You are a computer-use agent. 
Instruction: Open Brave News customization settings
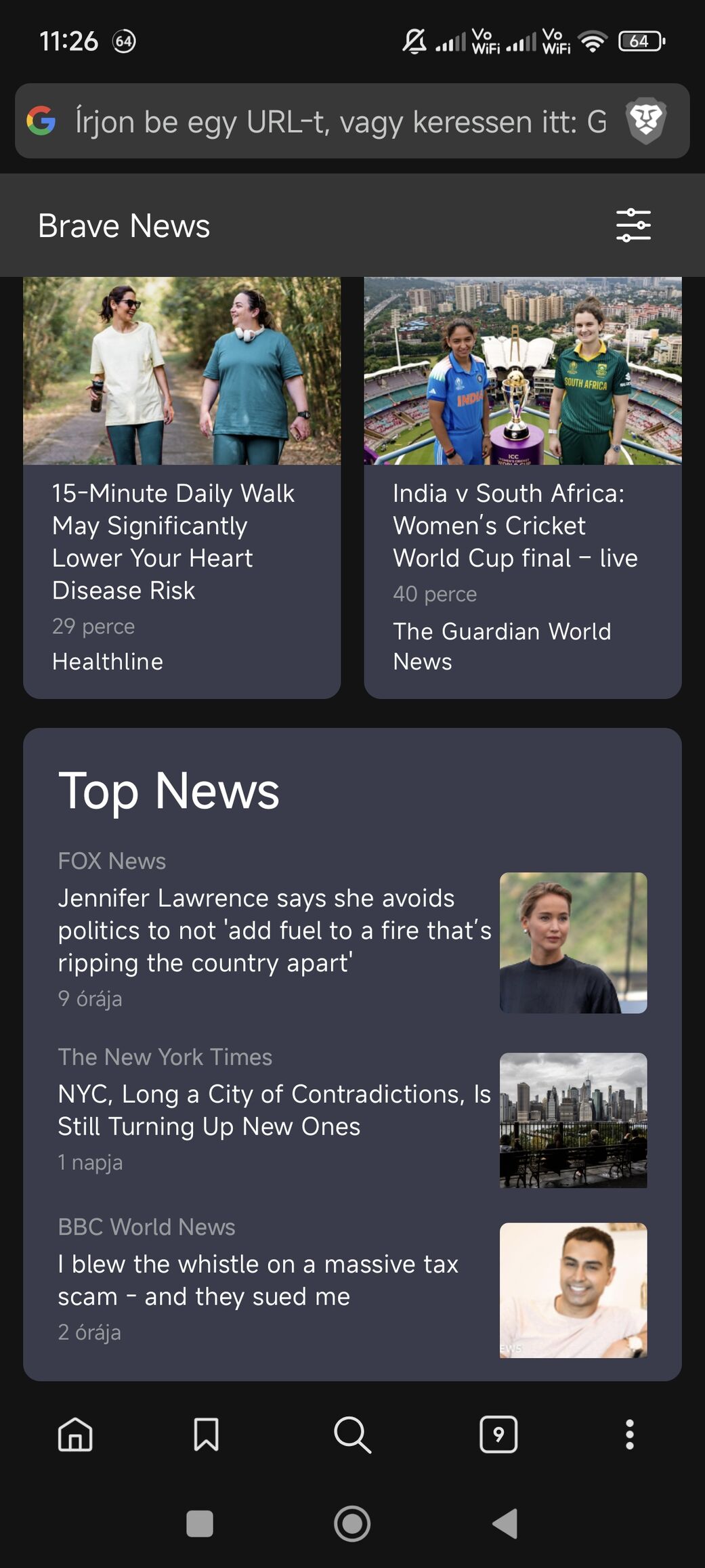coord(633,226)
